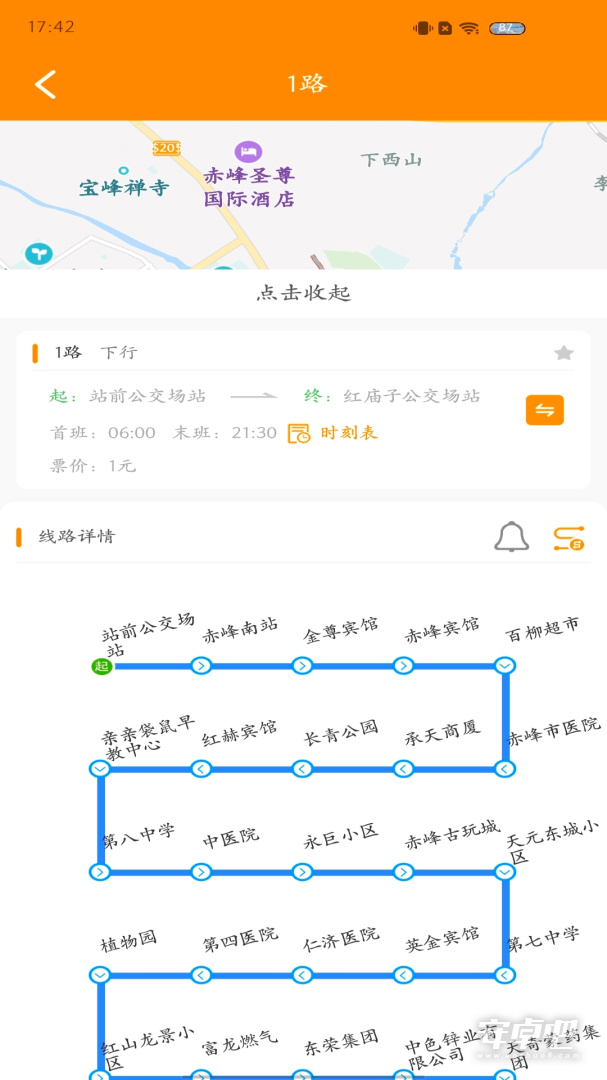The image size is (607, 1080).
Task: Tap 点击收起 to collapse the map
Action: click(x=303, y=293)
